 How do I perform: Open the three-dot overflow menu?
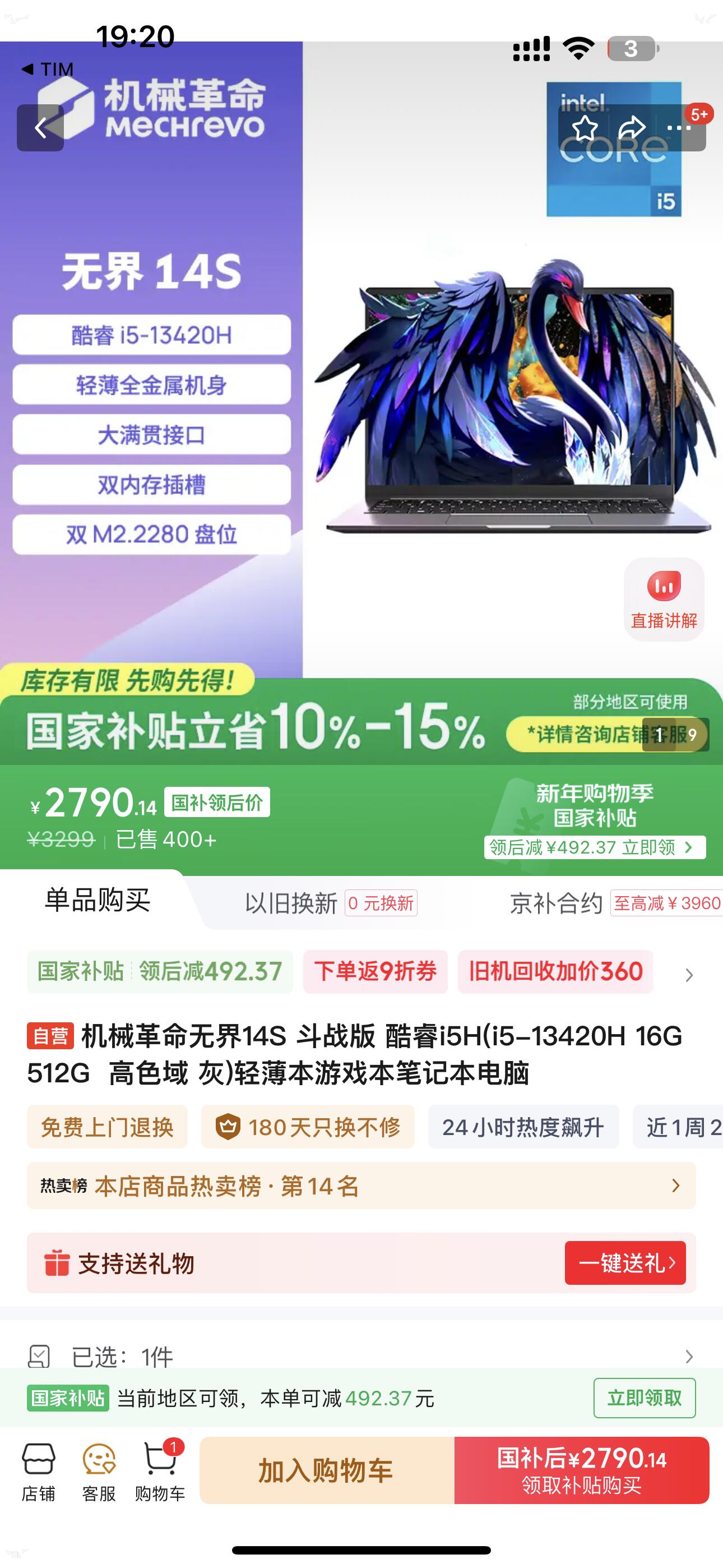(678, 128)
